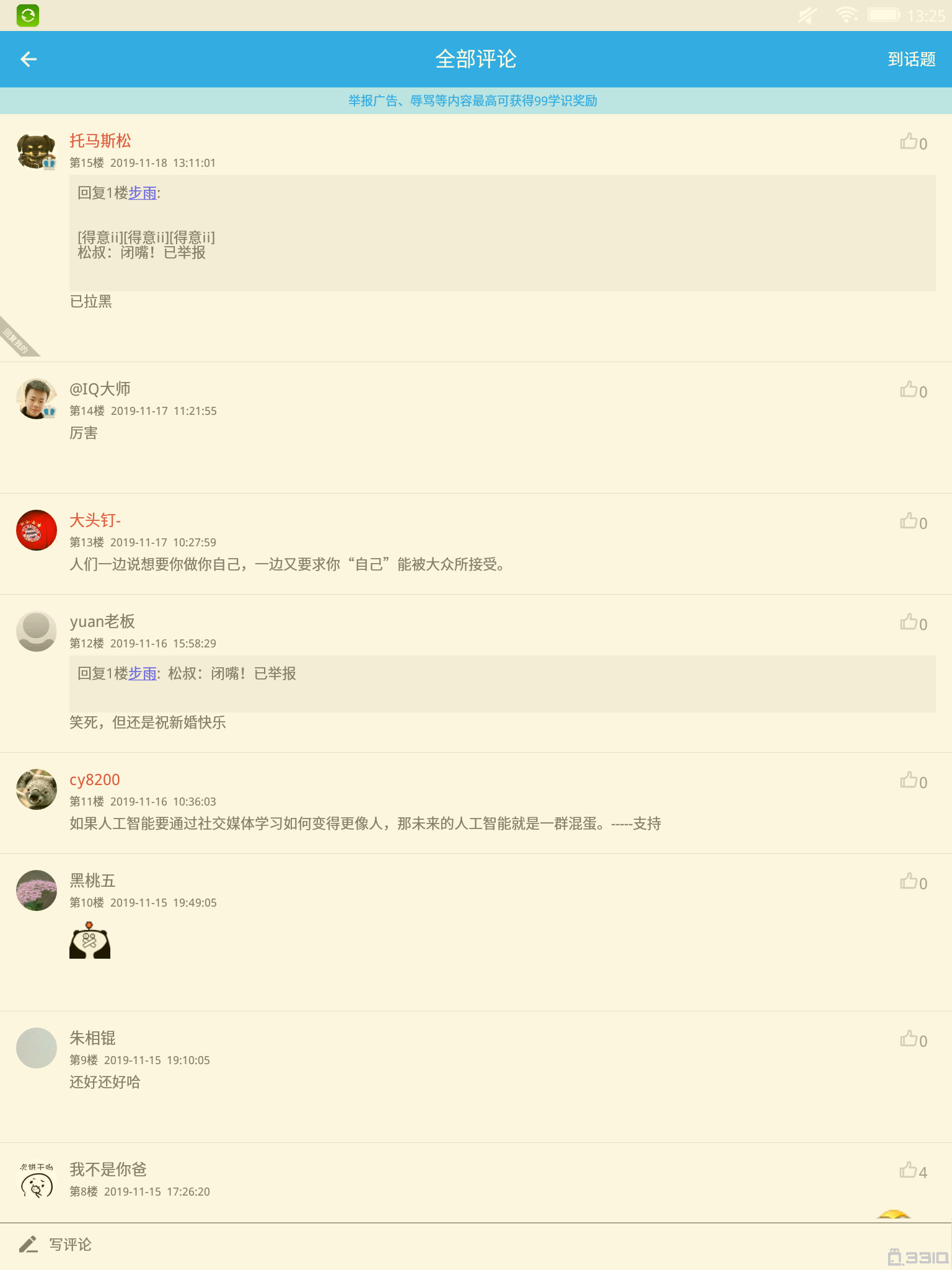Like @IQ大师's comment

[913, 391]
